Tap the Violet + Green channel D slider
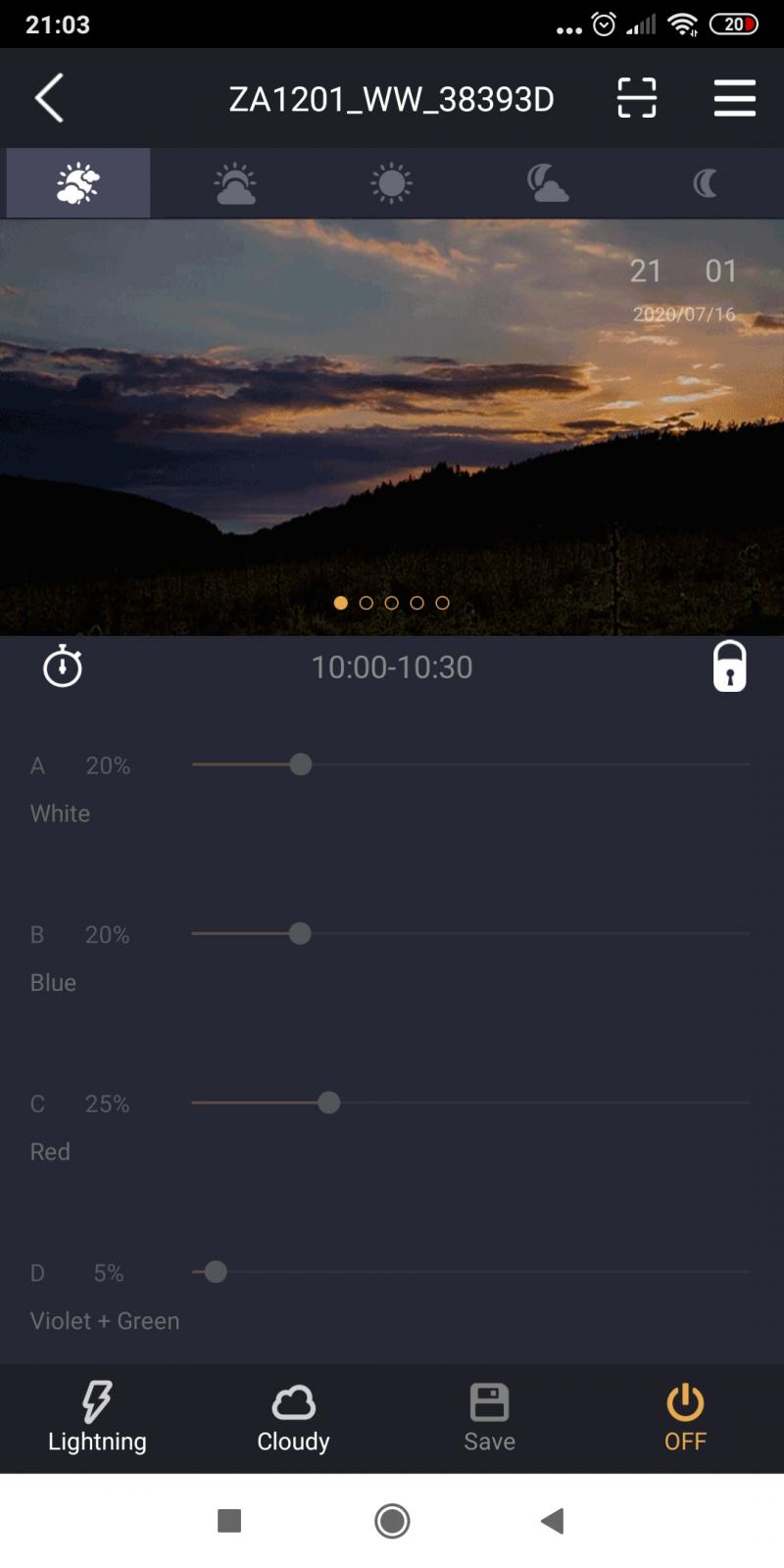Screen dimensions: 784x1568 pyautogui.click(x=216, y=1272)
